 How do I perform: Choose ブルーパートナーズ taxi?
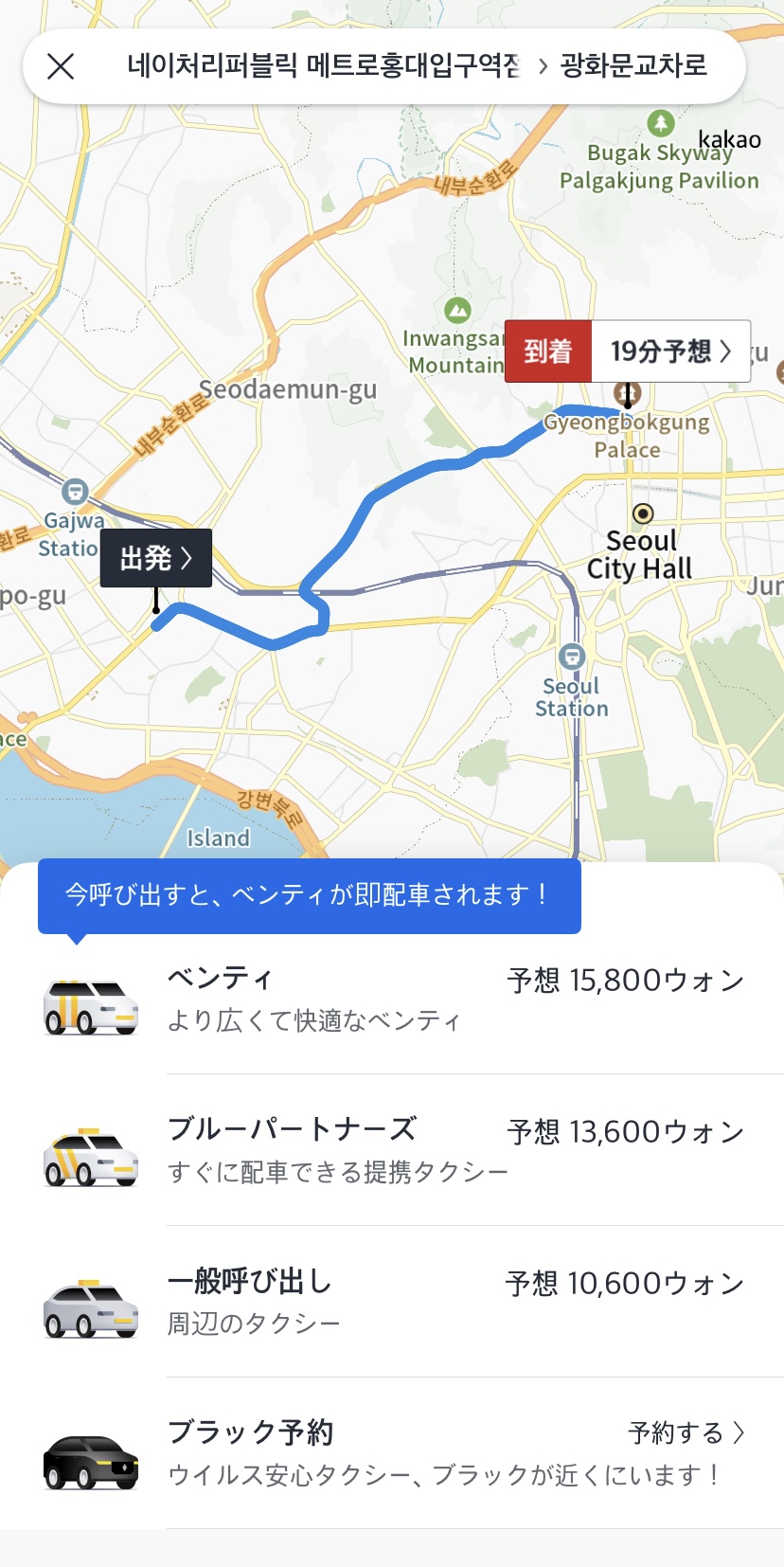pos(392,1150)
